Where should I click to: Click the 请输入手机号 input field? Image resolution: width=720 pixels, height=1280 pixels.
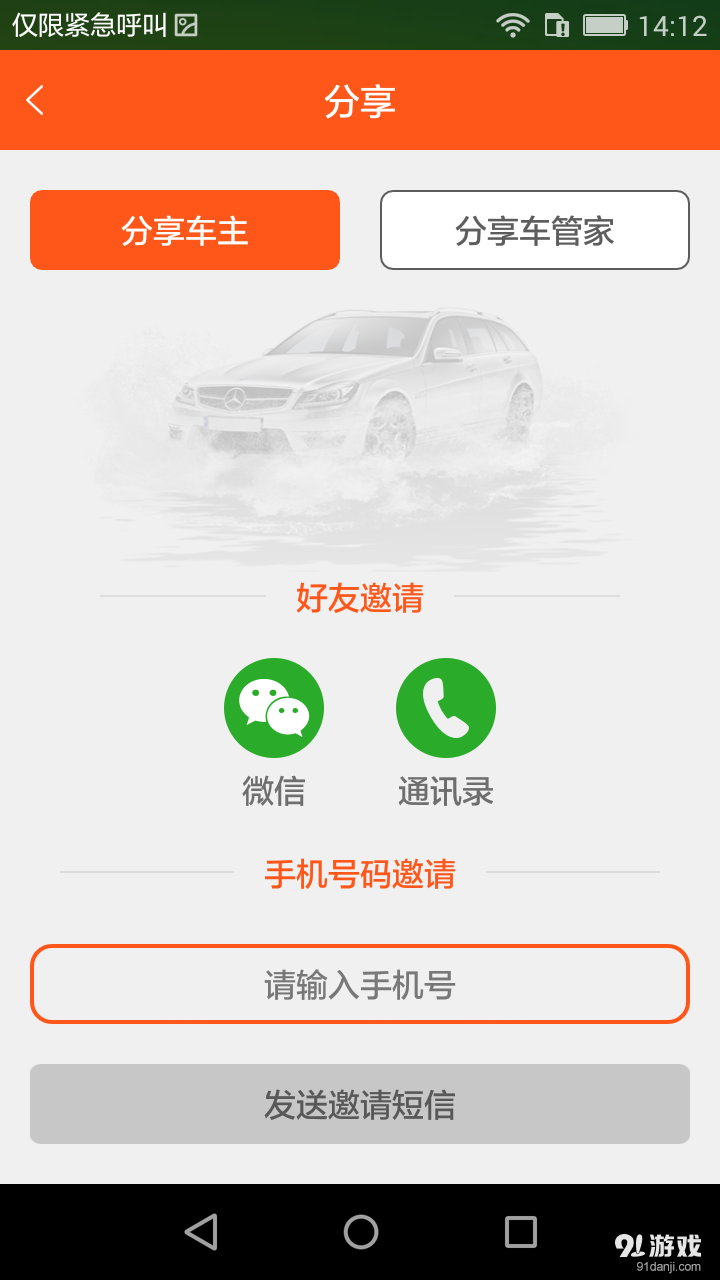pyautogui.click(x=360, y=983)
